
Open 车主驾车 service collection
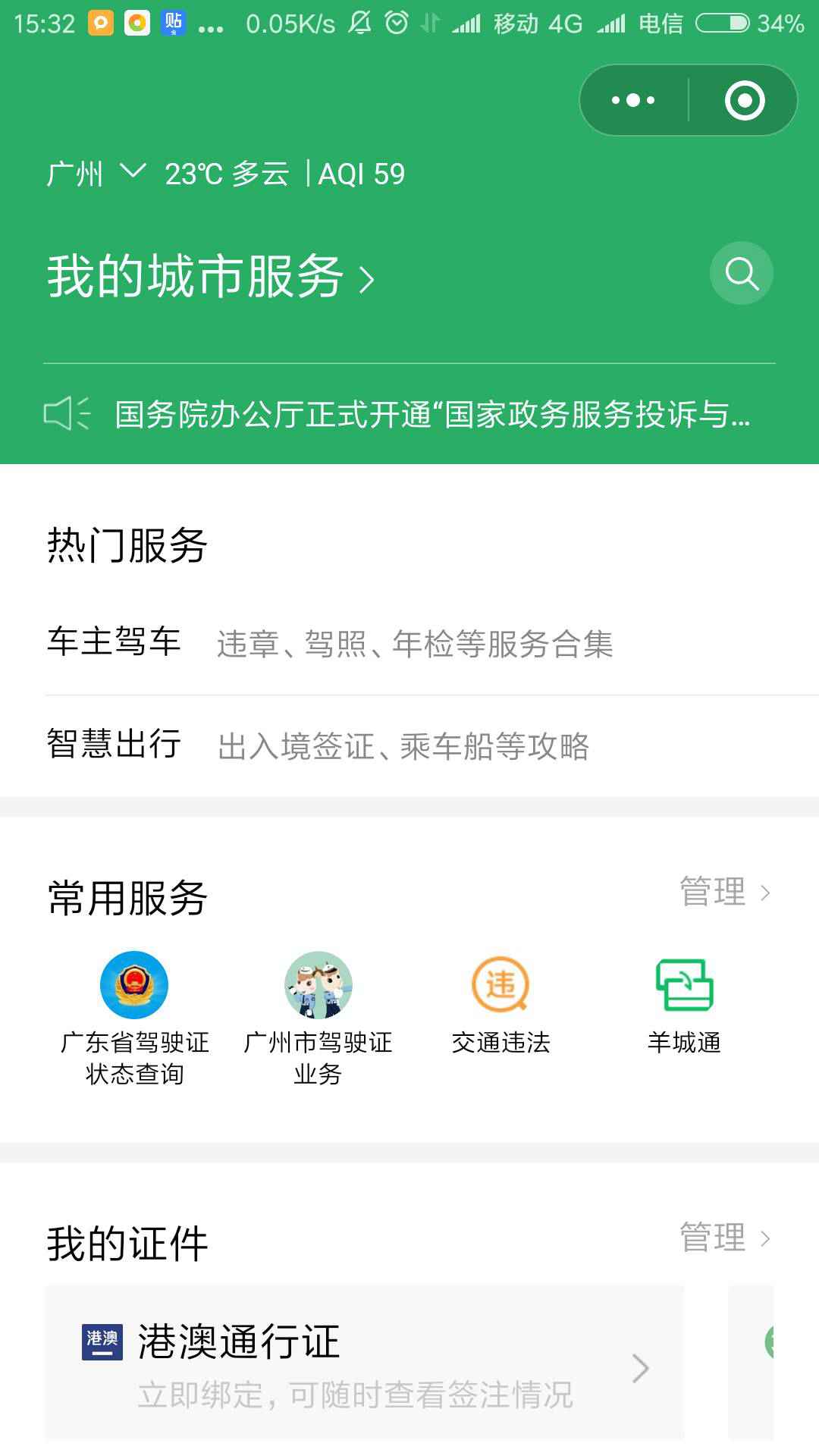coord(330,643)
